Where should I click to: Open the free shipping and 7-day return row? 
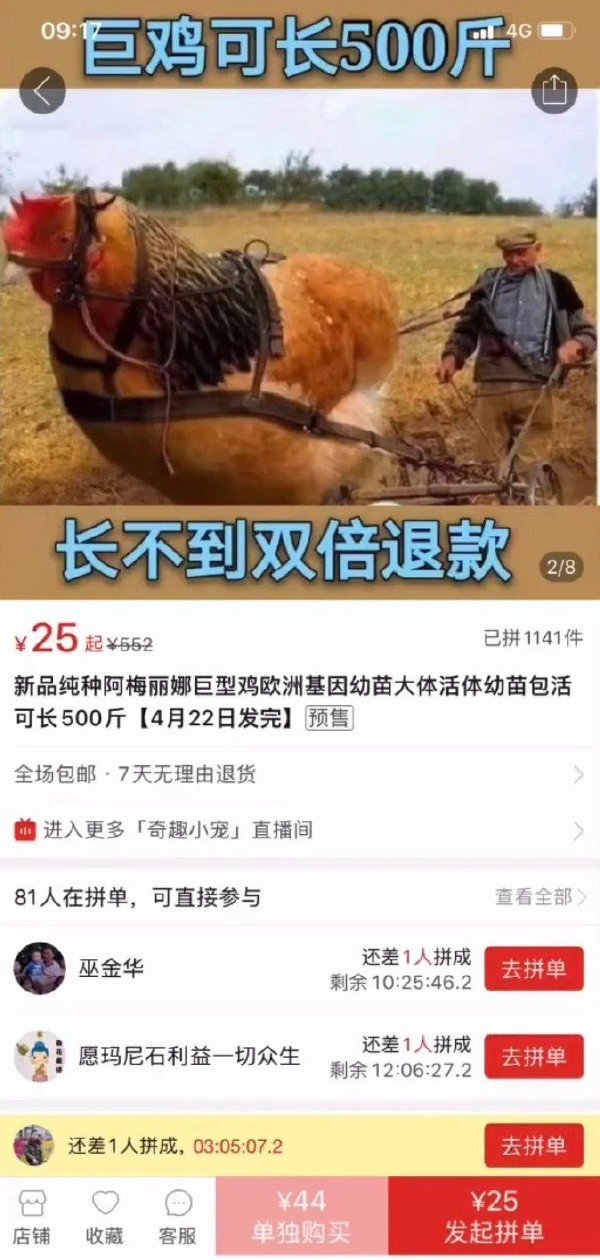pos(298,774)
